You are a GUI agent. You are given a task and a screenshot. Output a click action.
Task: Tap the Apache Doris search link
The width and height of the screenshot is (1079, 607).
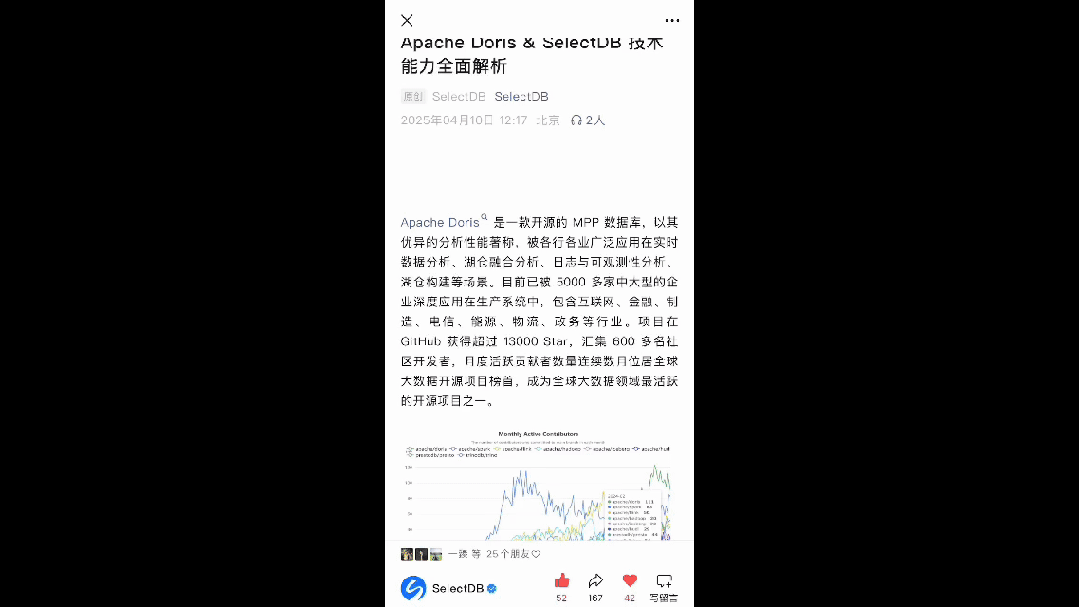tap(441, 222)
